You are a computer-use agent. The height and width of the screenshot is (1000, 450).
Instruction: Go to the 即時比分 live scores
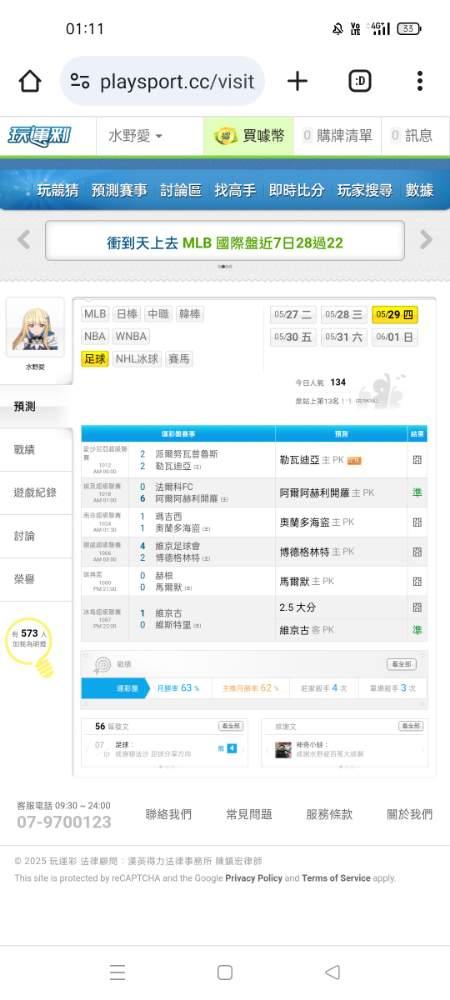[x=296, y=190]
